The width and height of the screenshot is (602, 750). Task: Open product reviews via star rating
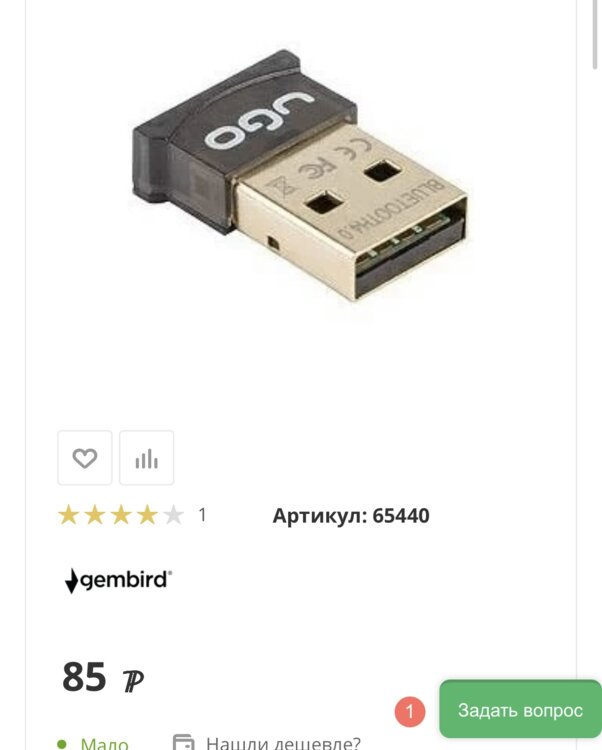coord(121,515)
